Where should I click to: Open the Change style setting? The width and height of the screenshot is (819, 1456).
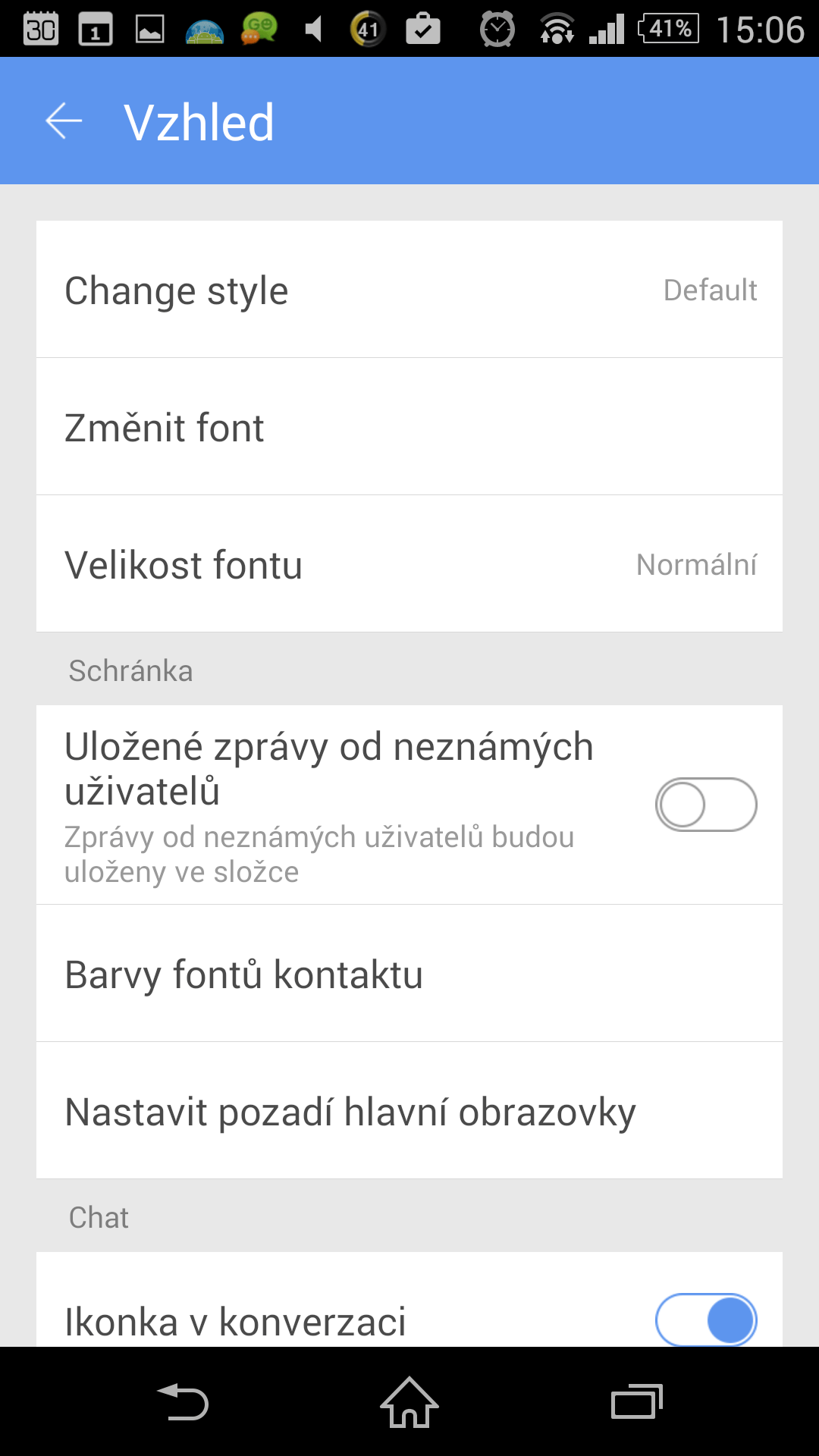(409, 289)
